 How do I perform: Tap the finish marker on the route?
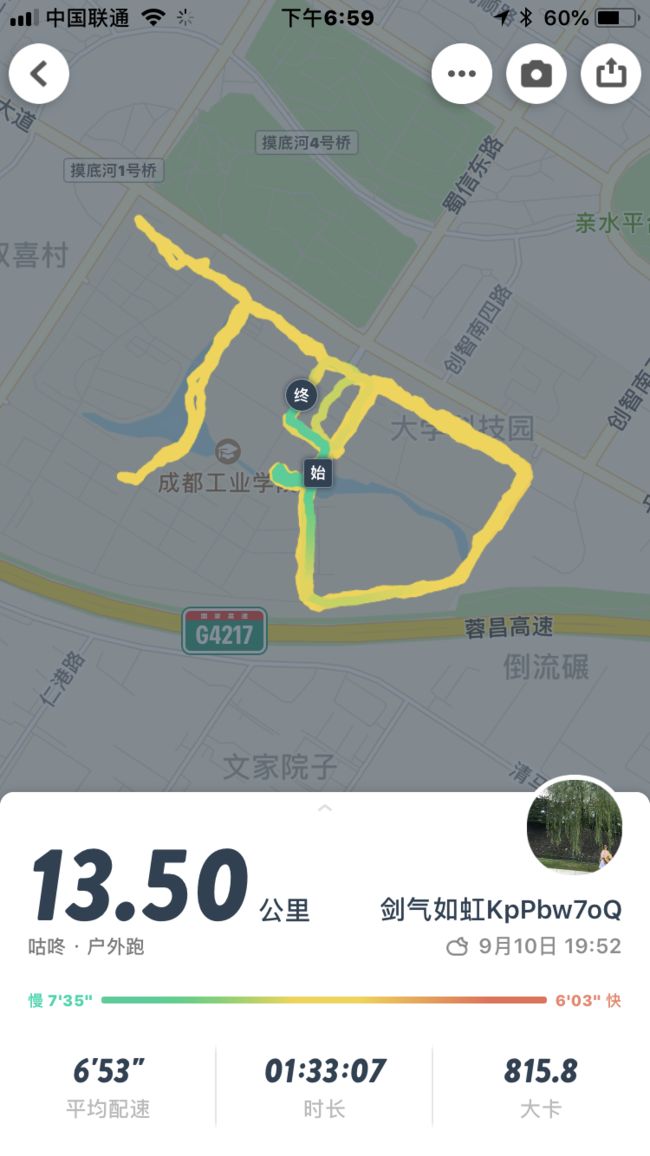point(301,396)
